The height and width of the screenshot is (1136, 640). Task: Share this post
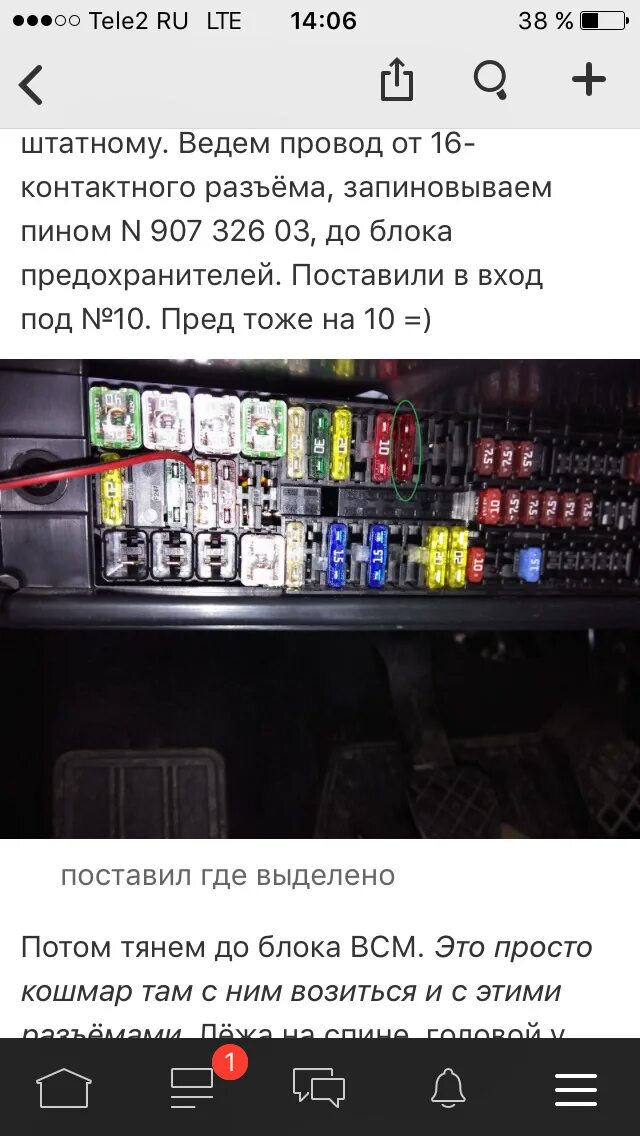(396, 79)
